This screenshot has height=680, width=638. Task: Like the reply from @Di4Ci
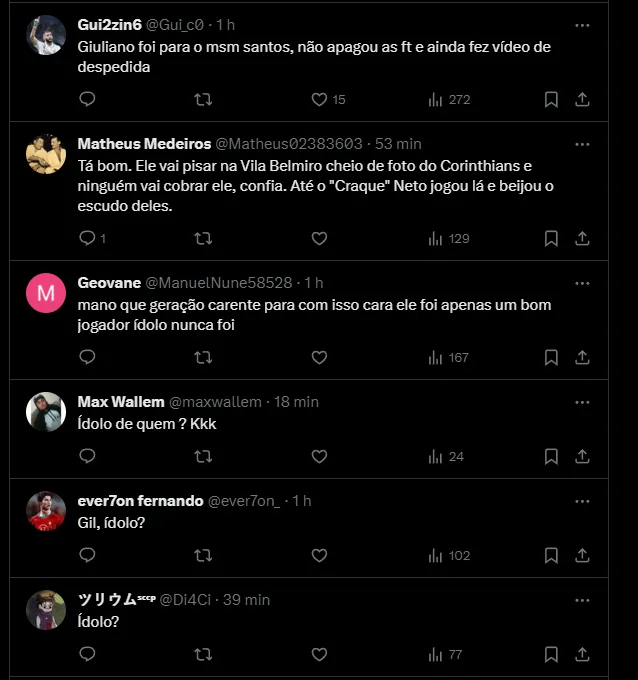319,654
